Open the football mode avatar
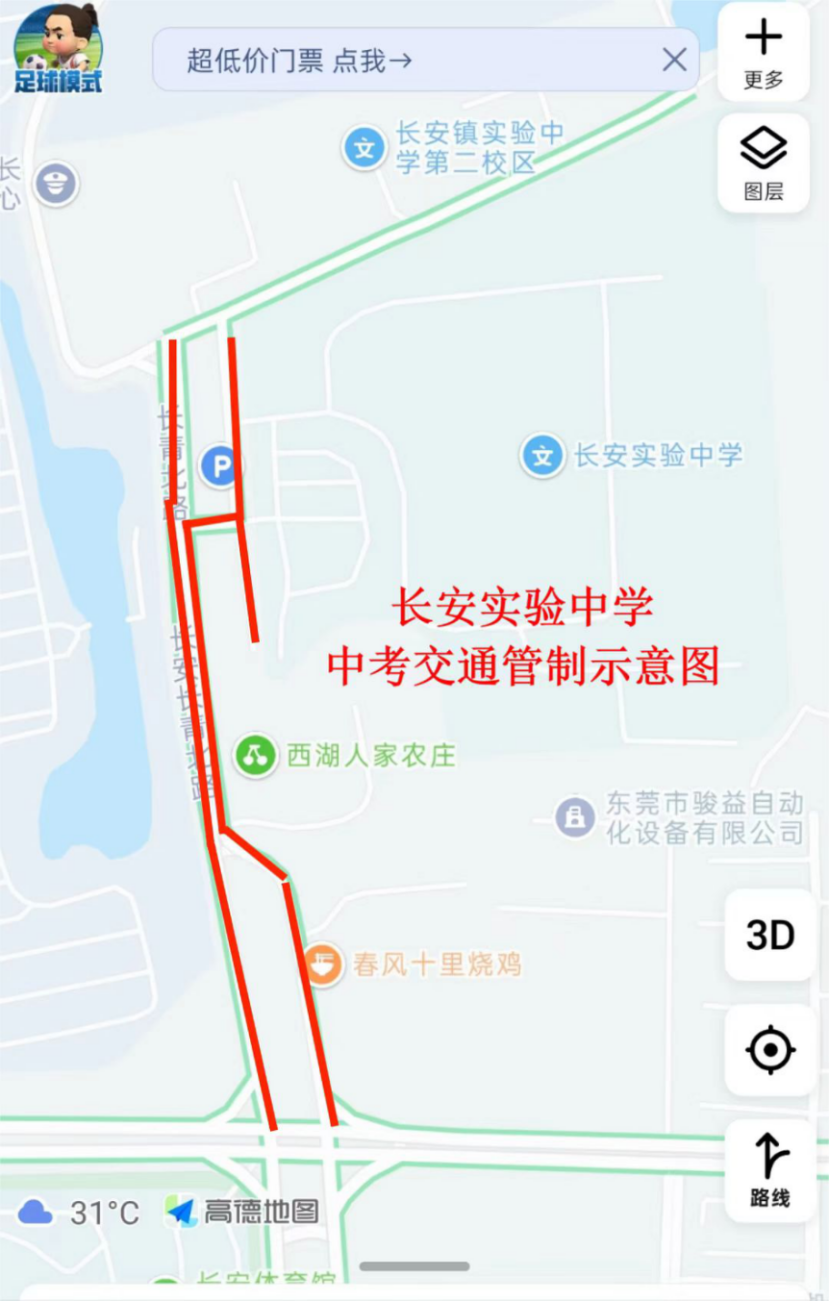This screenshot has width=830, height=1301. (x=58, y=49)
